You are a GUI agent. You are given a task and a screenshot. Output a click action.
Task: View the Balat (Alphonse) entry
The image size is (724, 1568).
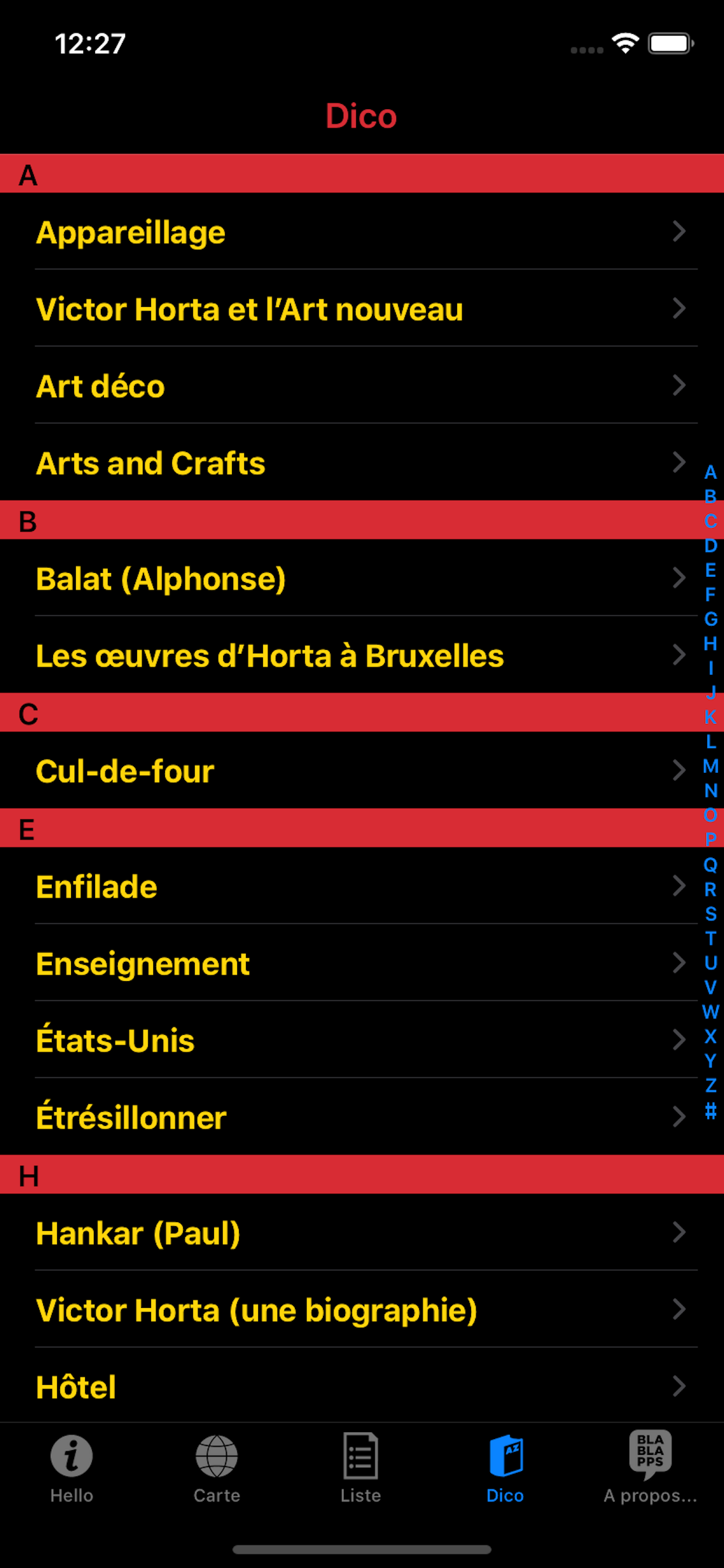[x=362, y=577]
